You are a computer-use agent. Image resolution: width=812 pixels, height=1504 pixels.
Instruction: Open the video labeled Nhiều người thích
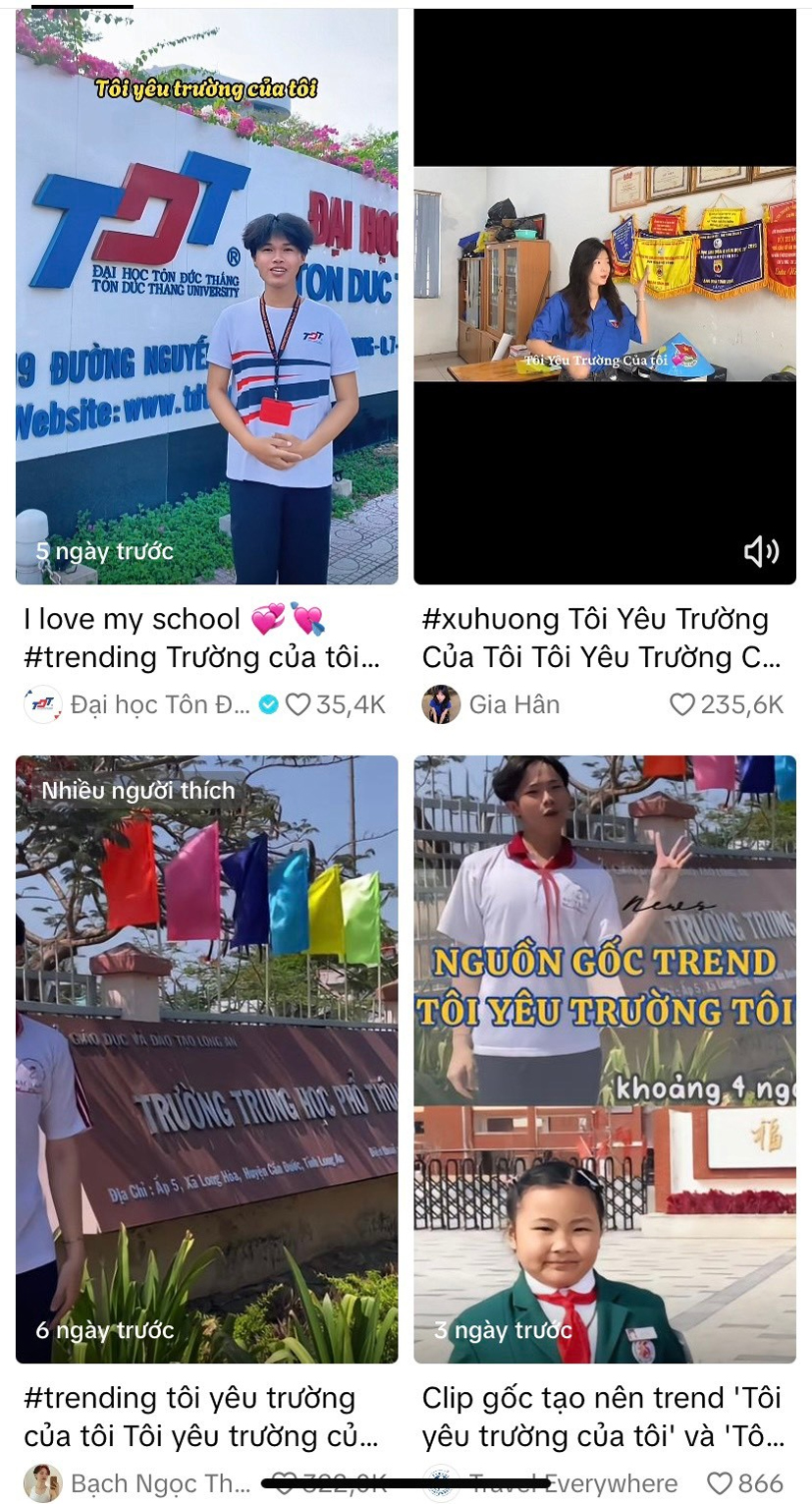tap(206, 1059)
